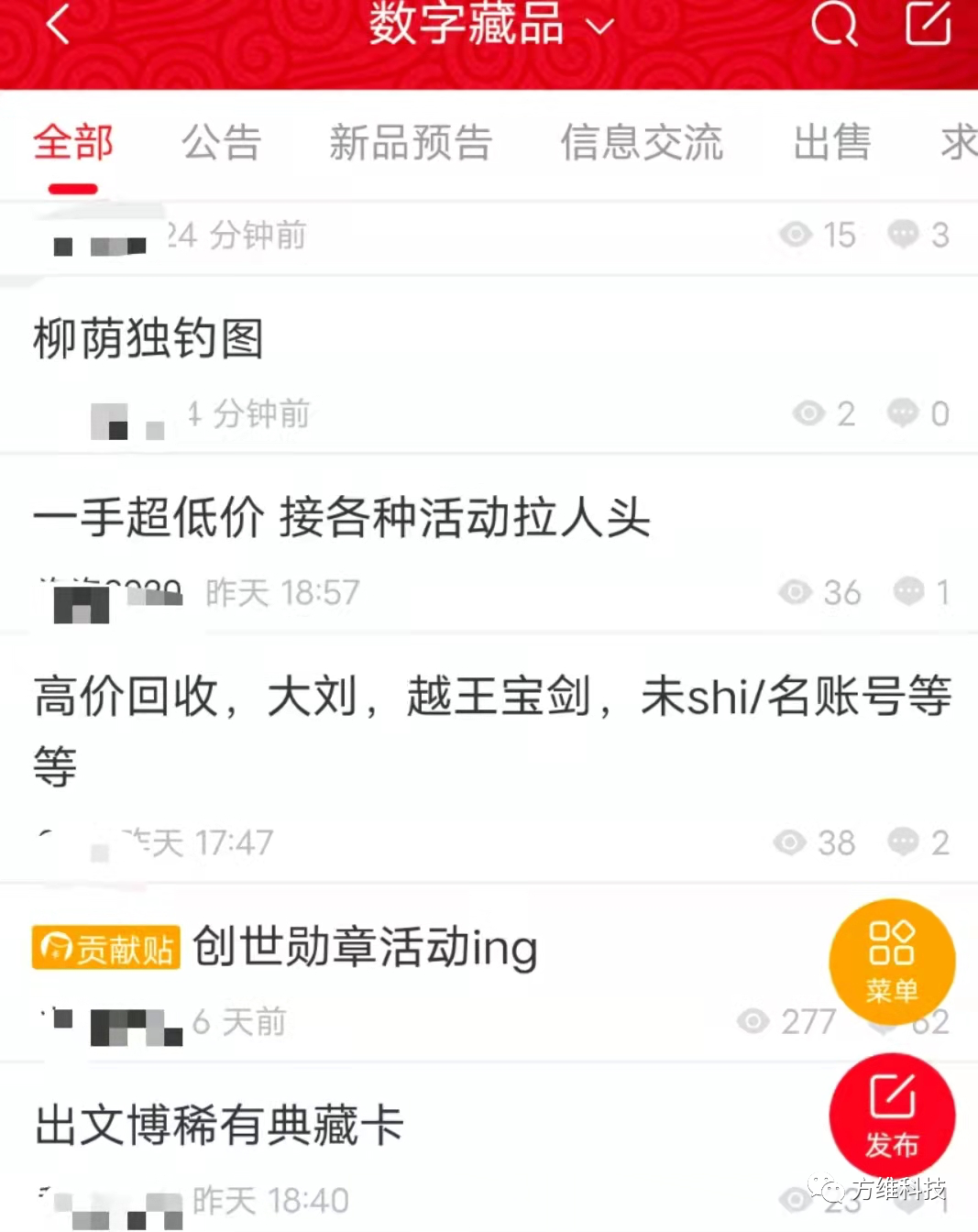Open the 信息交流 tab
This screenshot has width=978, height=1232.
point(642,144)
